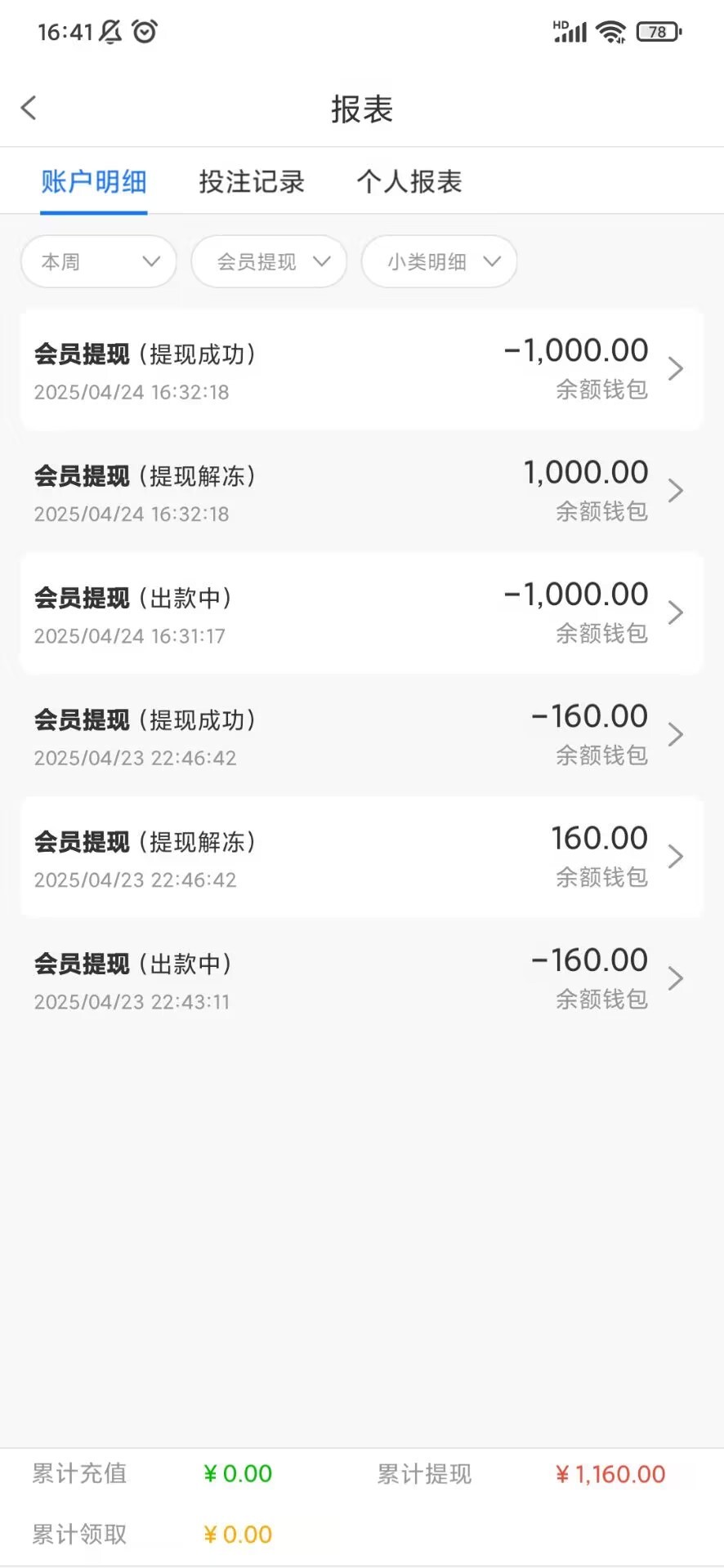This screenshot has width=724, height=1568.
Task: Go back using the top-left arrow
Action: (29, 108)
